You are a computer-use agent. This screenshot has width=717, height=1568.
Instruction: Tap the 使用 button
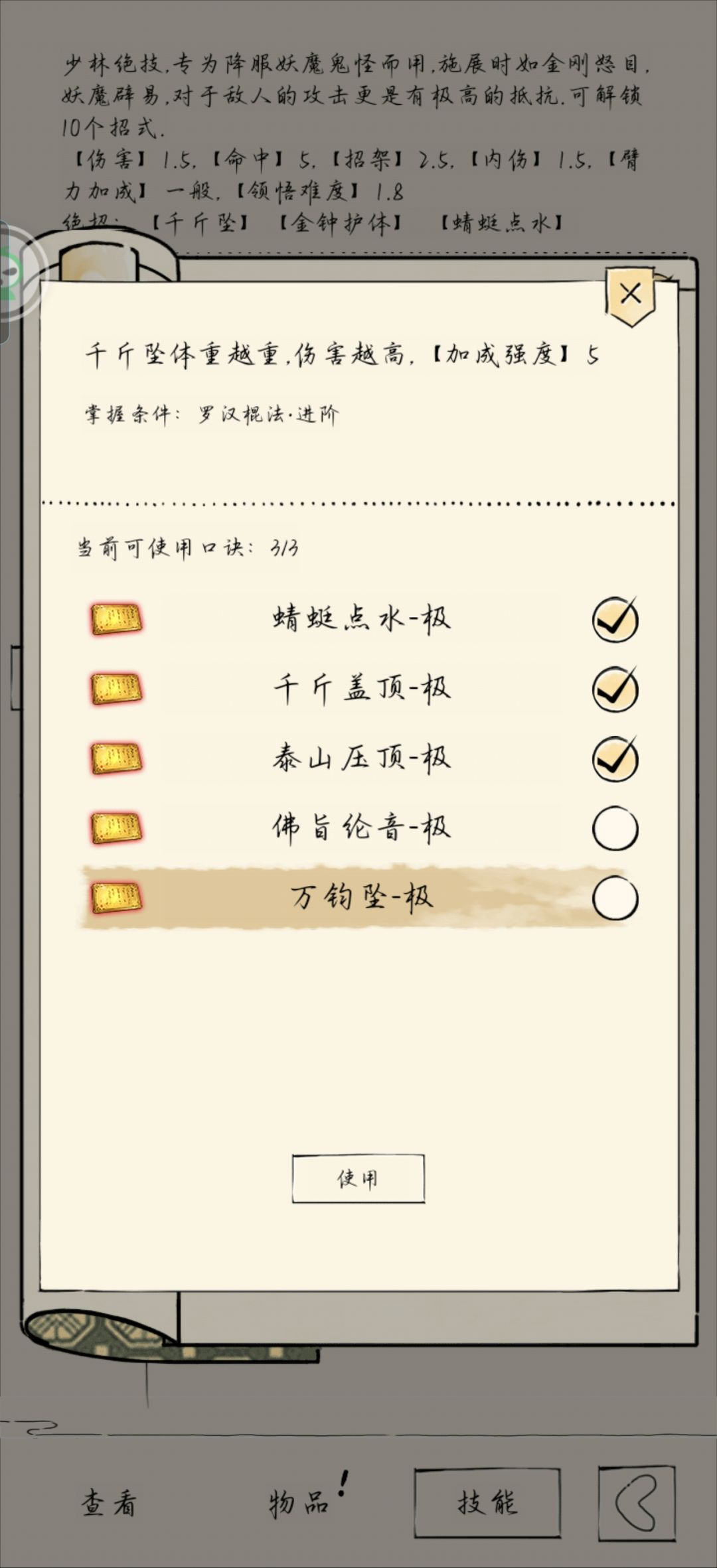tap(358, 1178)
